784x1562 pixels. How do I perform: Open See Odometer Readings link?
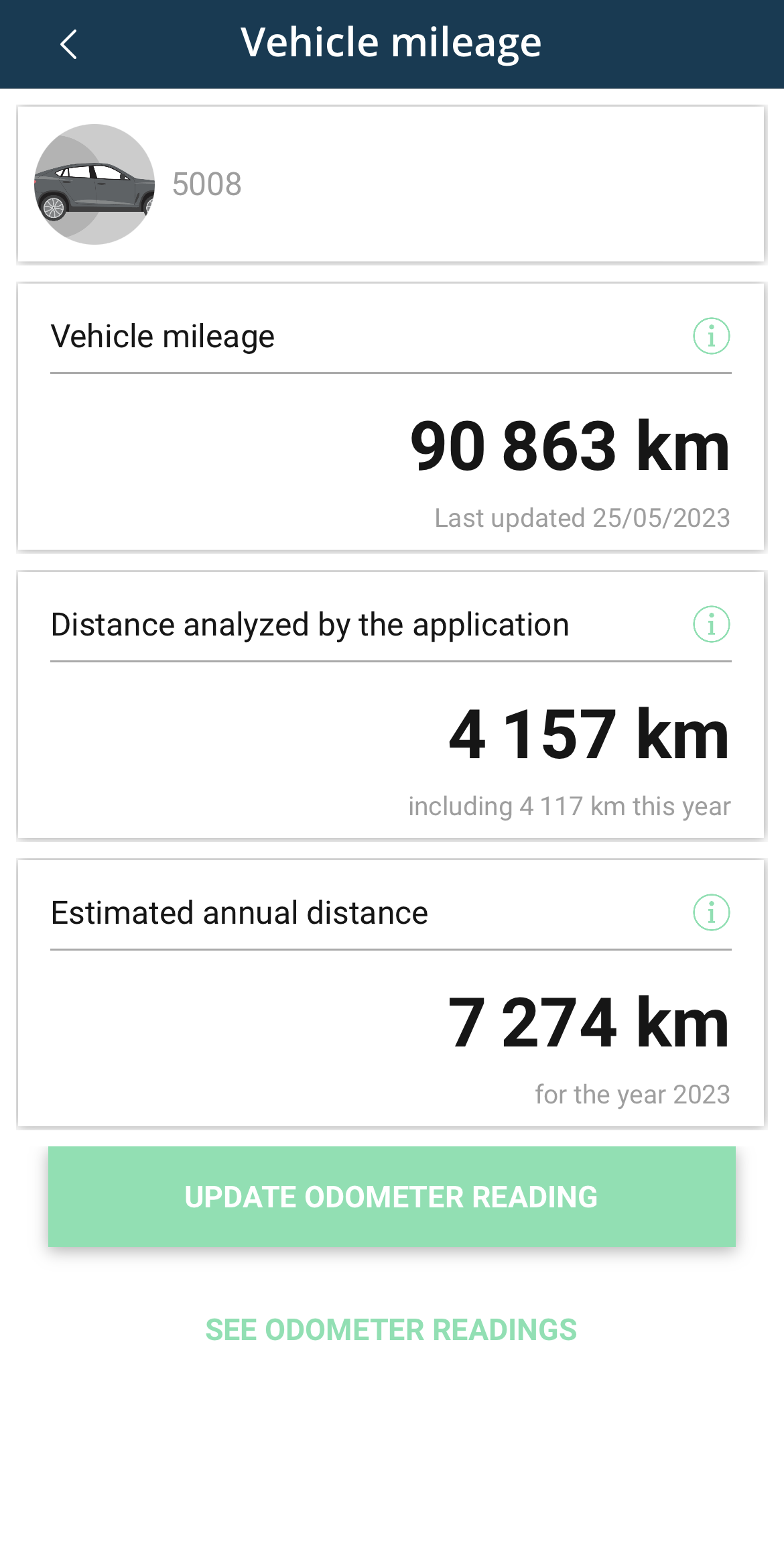pyautogui.click(x=391, y=1330)
